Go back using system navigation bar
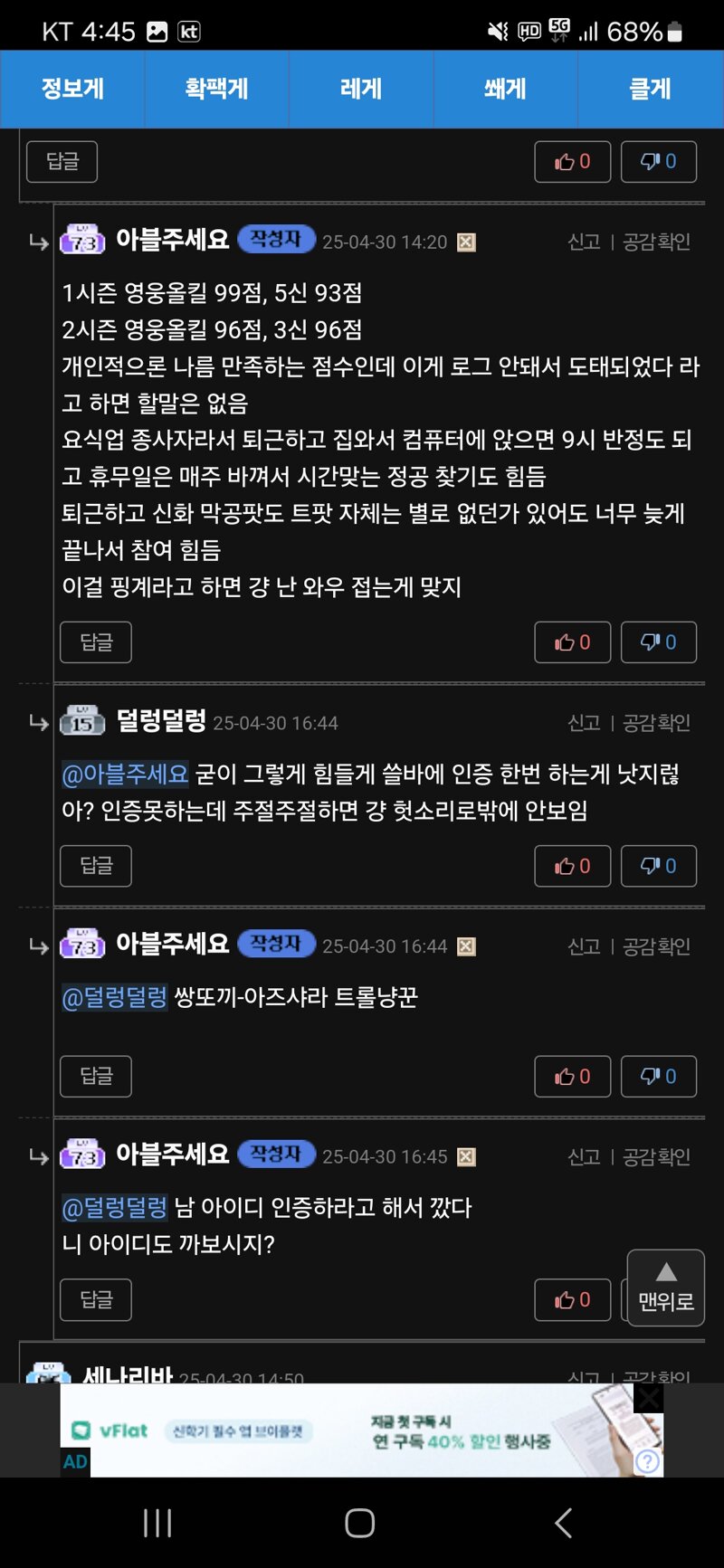This screenshot has width=724, height=1568. click(563, 1523)
